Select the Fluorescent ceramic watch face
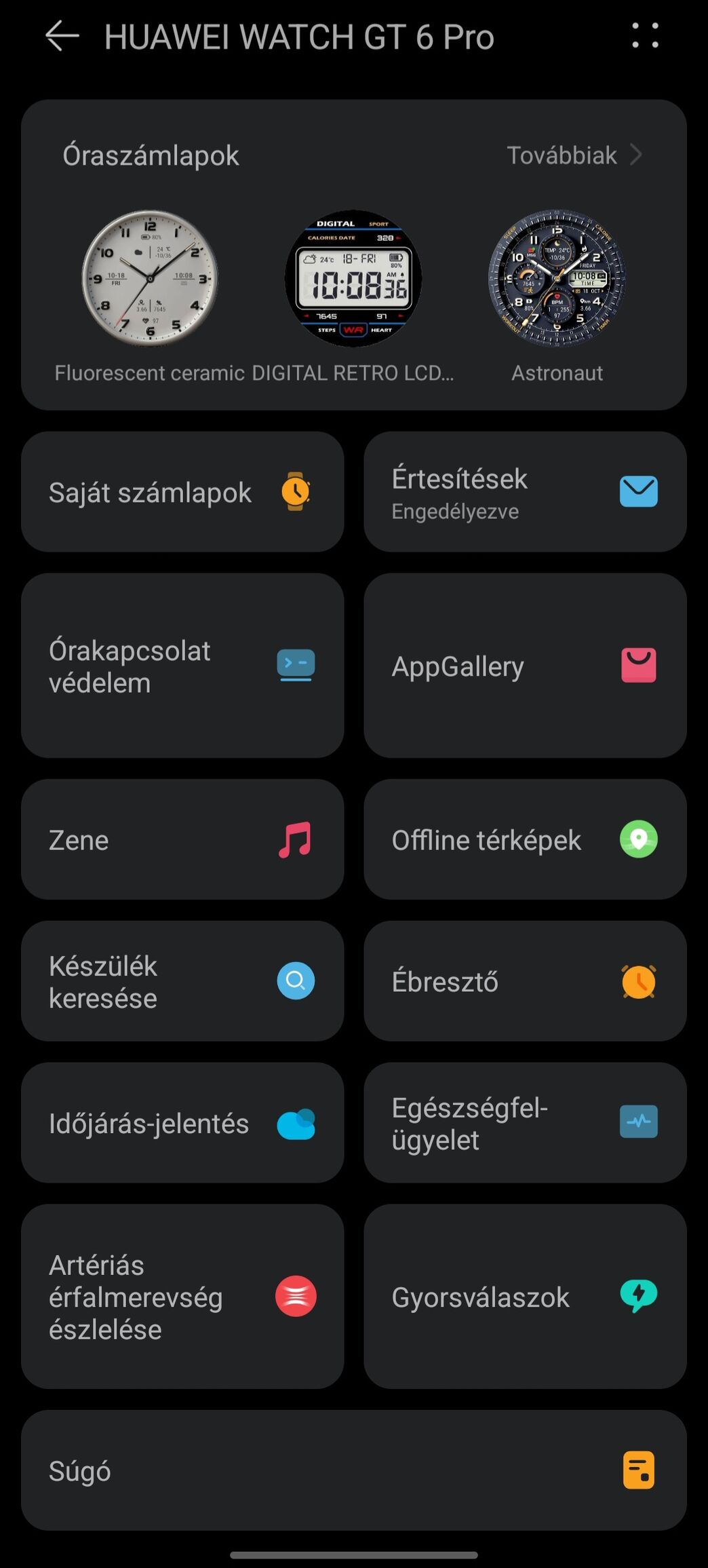Image resolution: width=708 pixels, height=1568 pixels. (x=150, y=278)
